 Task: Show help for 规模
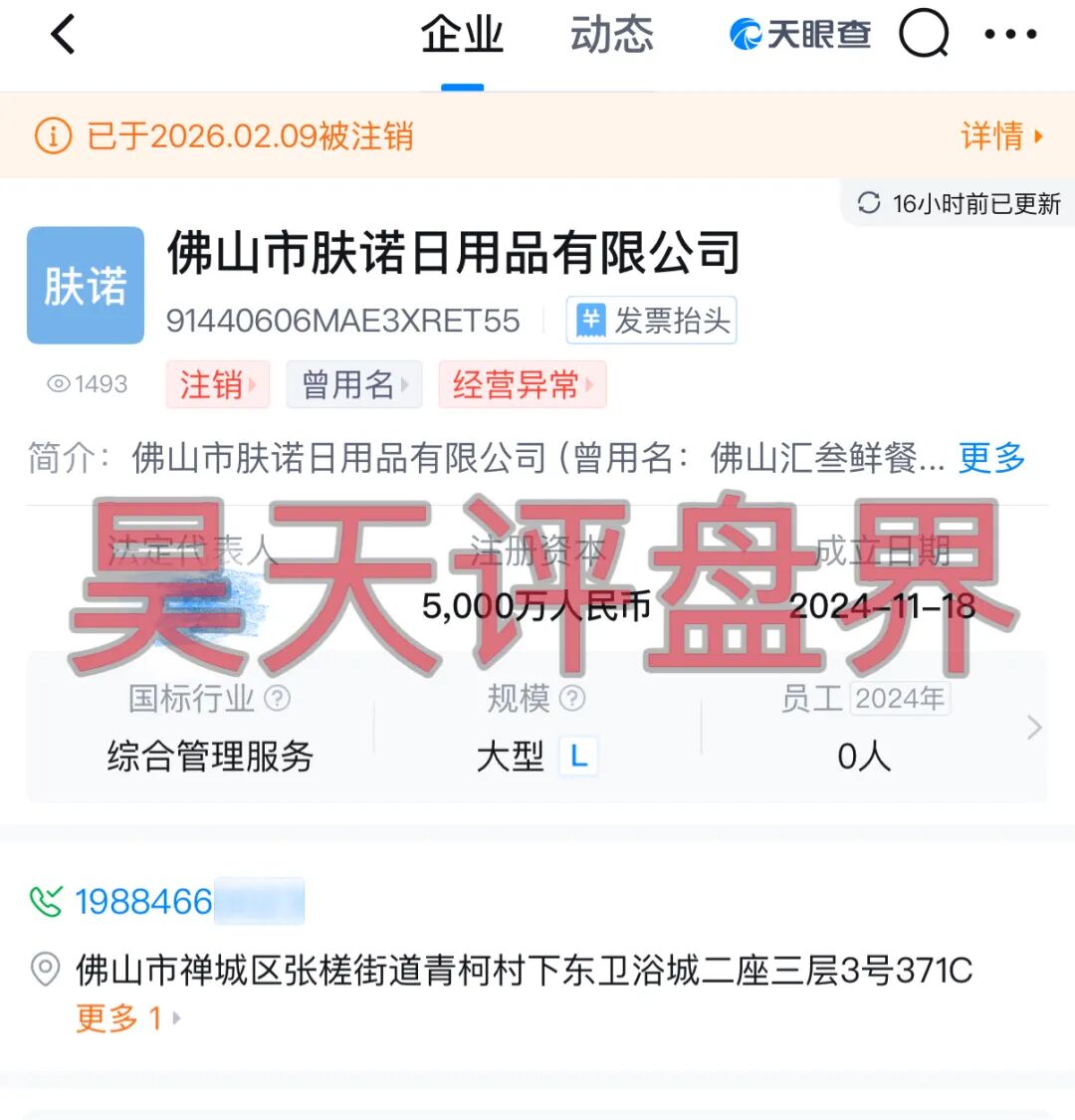point(572,698)
